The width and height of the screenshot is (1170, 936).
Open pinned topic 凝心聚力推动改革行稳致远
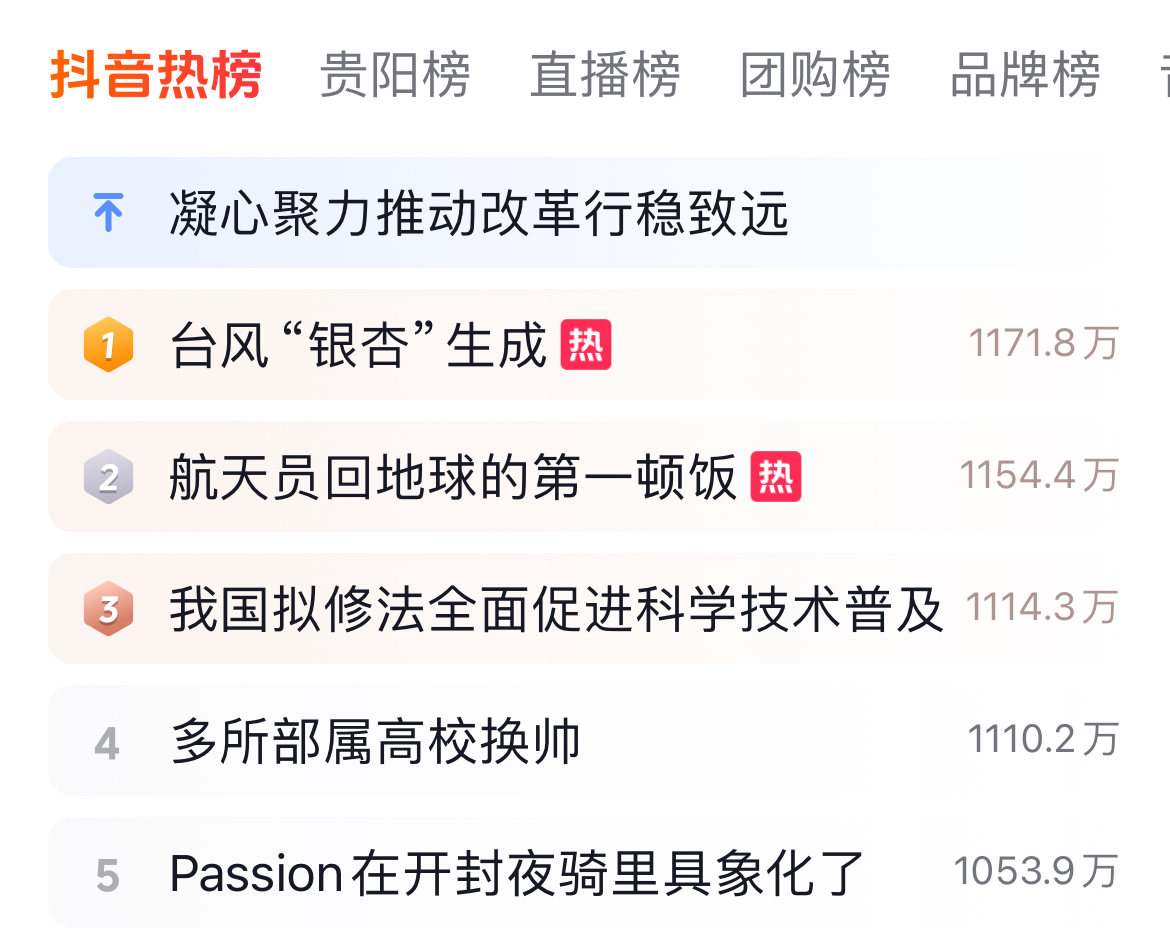[x=480, y=213]
